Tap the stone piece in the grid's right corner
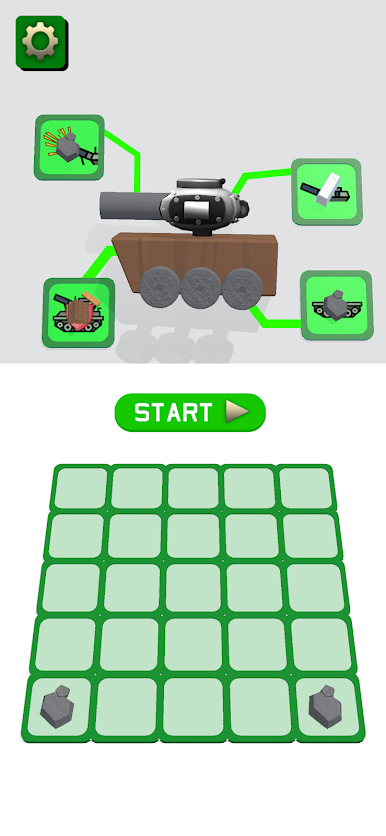The height and width of the screenshot is (836, 386). [x=326, y=706]
